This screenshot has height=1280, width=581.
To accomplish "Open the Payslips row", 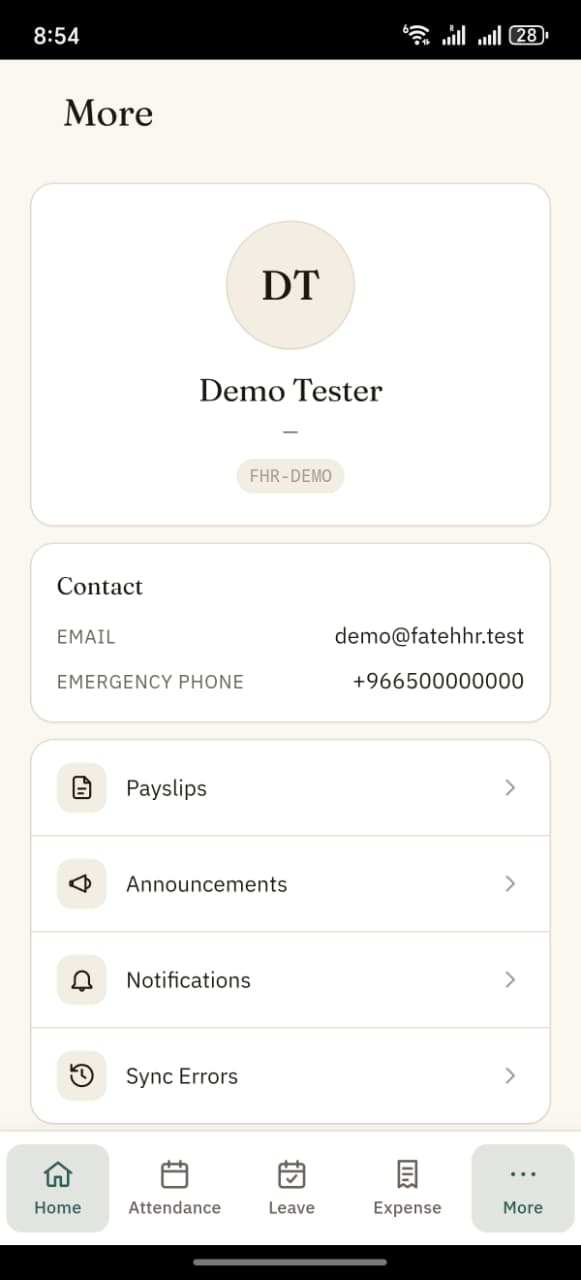I will pyautogui.click(x=290, y=788).
